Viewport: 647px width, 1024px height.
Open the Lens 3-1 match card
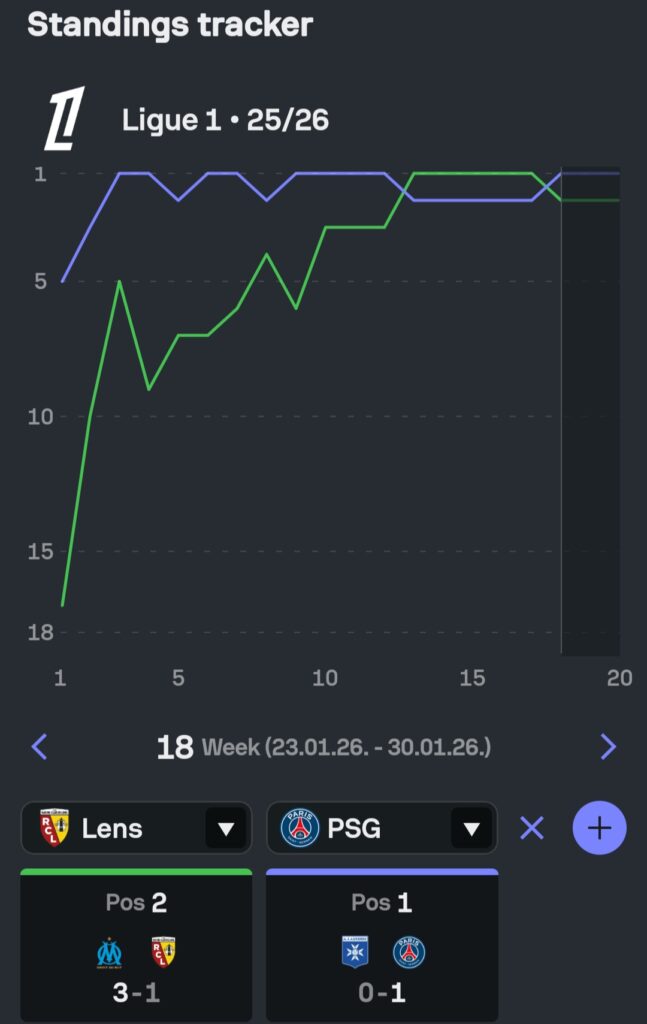click(135, 946)
